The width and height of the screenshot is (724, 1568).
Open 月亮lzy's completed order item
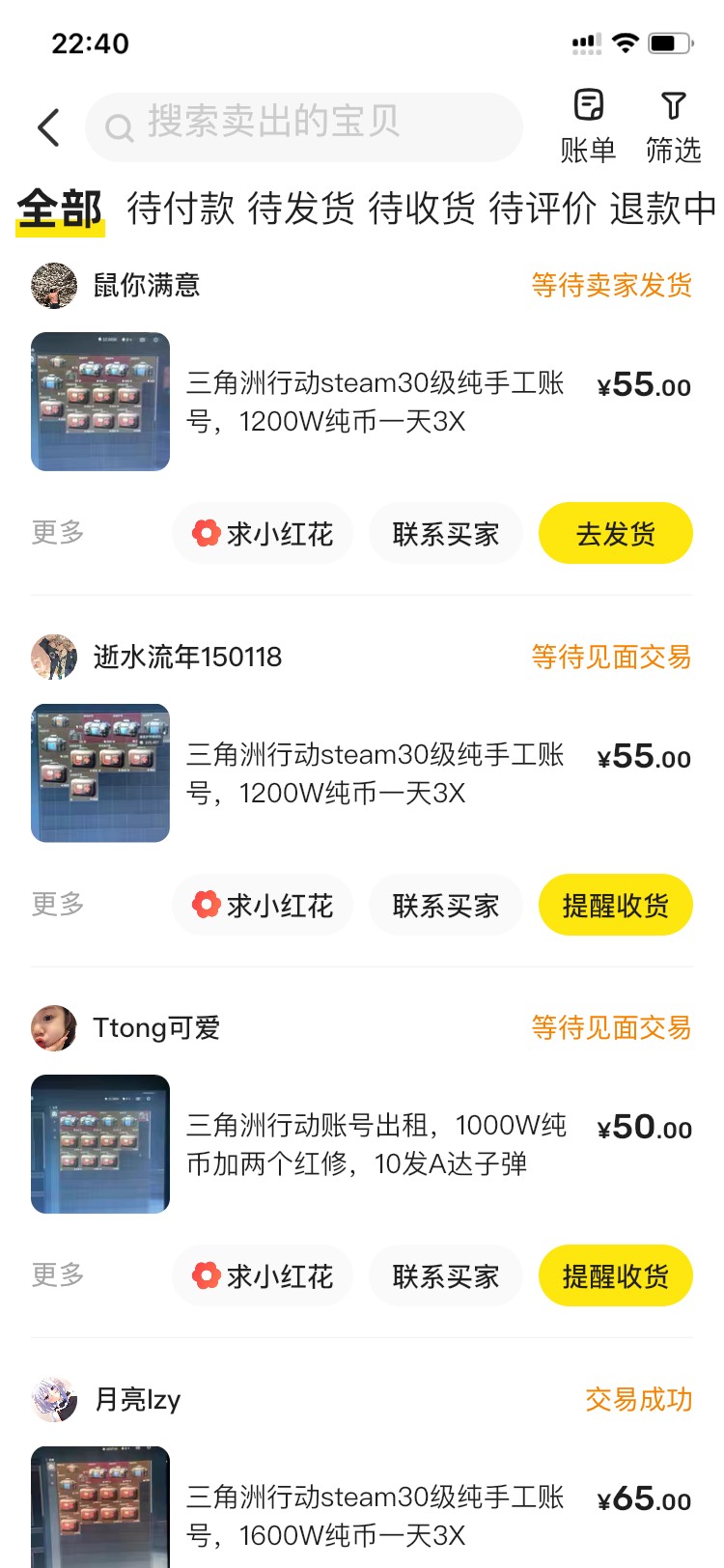pos(375,1514)
